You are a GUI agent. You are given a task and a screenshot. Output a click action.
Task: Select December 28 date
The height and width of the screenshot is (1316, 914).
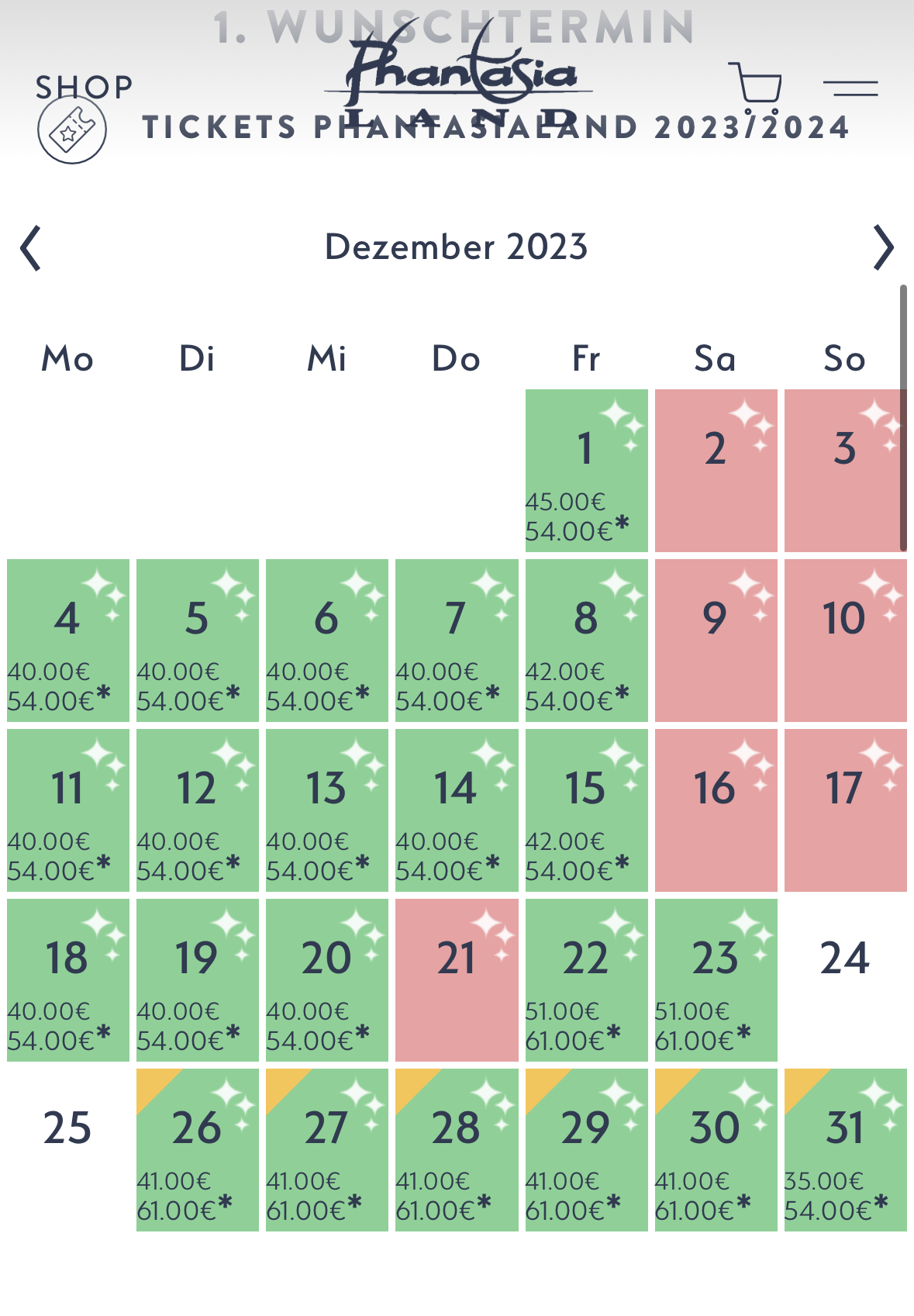click(x=457, y=1150)
